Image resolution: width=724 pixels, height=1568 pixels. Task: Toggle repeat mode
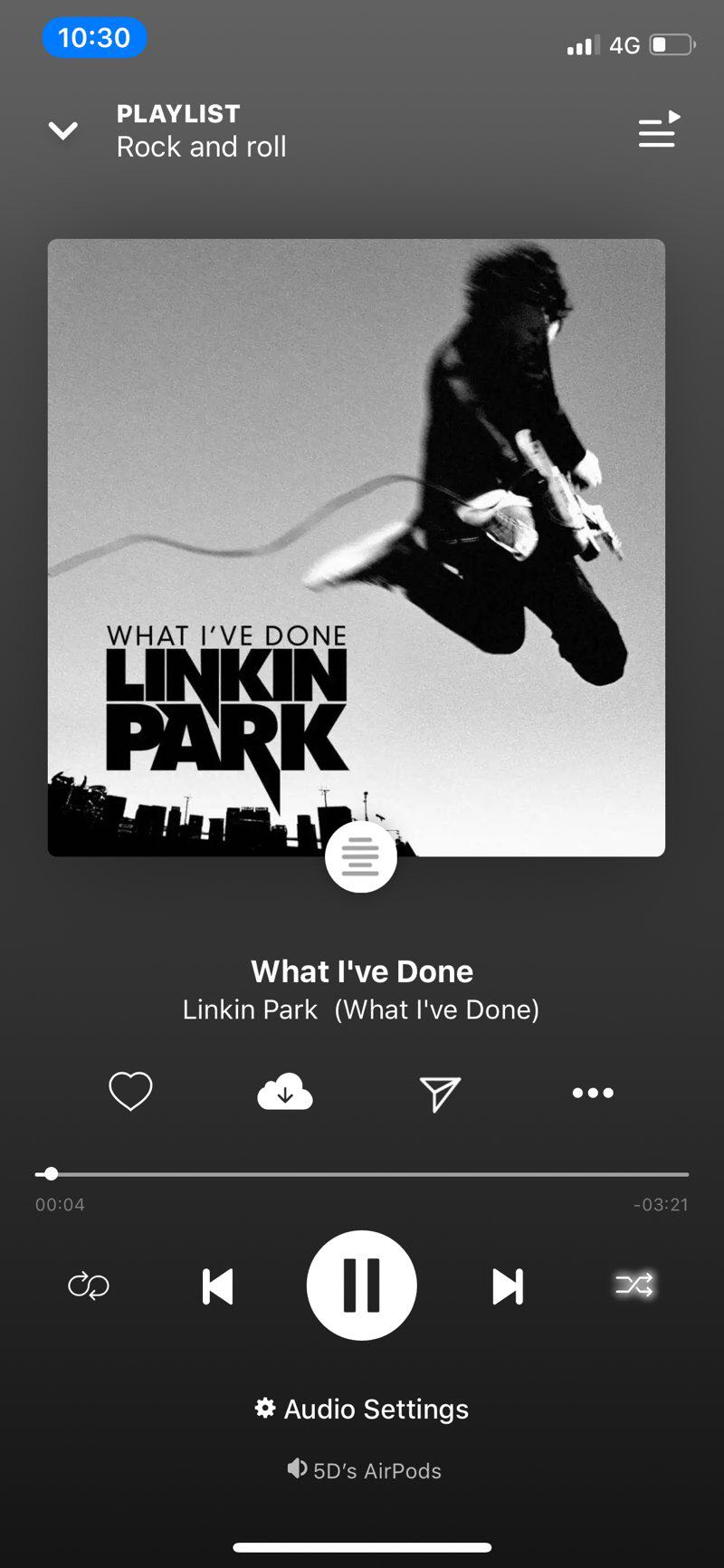click(x=89, y=1286)
